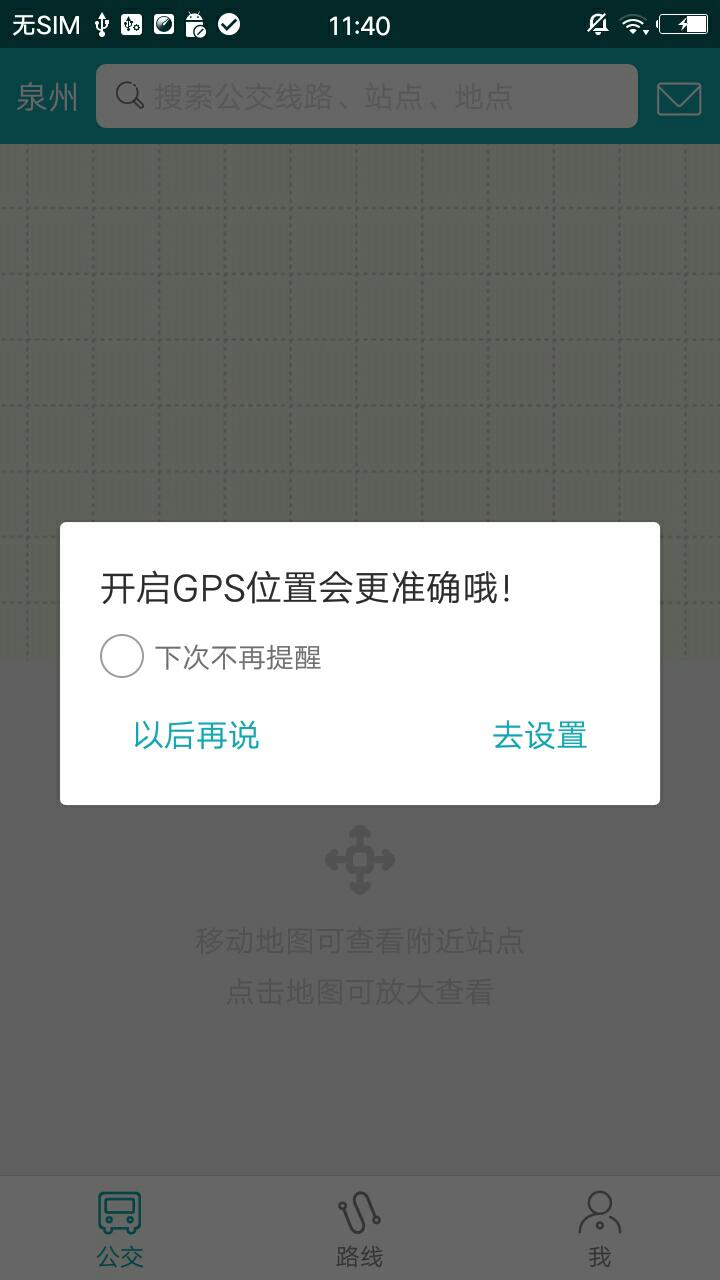The width and height of the screenshot is (720, 1280).
Task: Switch to the 我 tab
Action: (x=600, y=1230)
